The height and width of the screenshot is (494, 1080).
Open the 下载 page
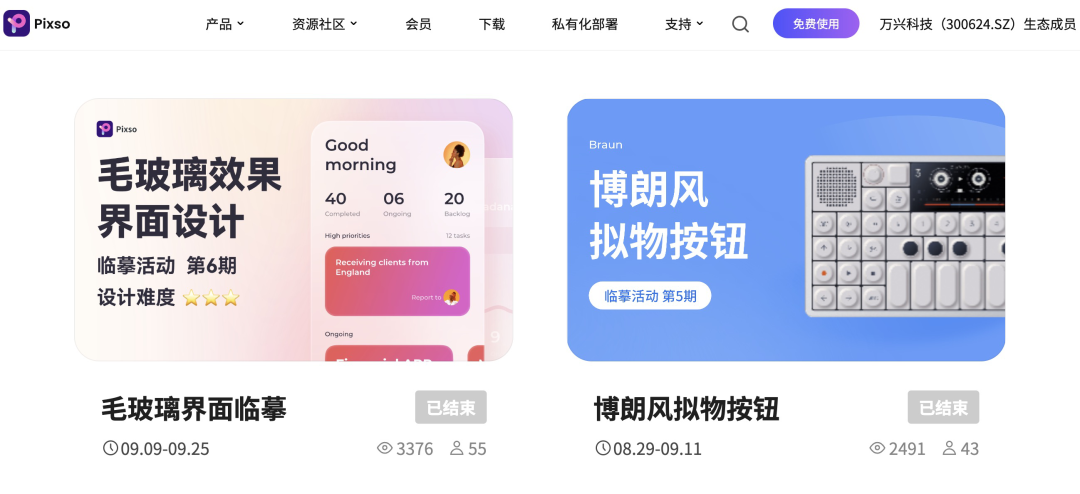(492, 24)
